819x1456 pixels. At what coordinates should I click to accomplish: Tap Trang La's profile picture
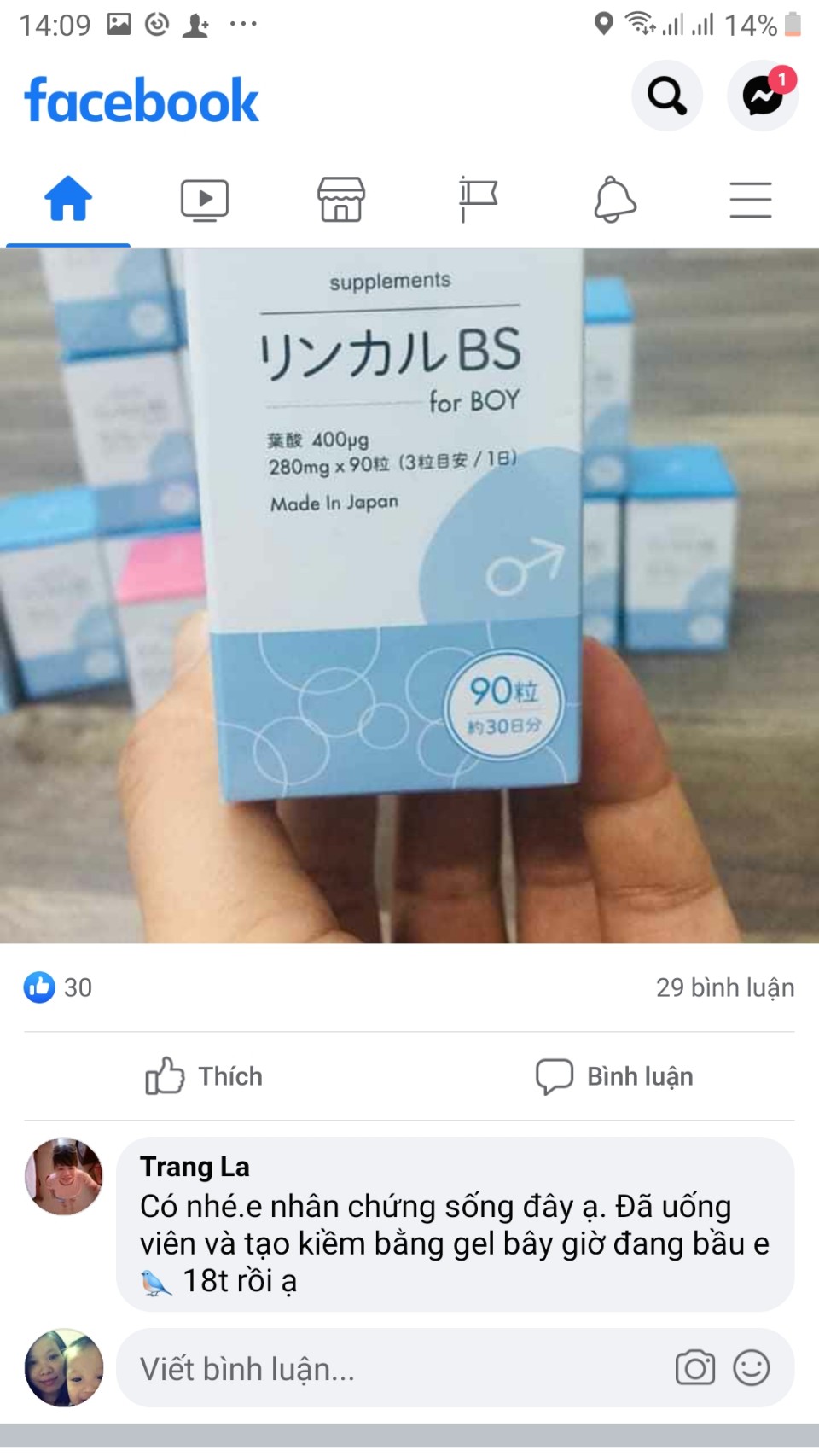[64, 1176]
